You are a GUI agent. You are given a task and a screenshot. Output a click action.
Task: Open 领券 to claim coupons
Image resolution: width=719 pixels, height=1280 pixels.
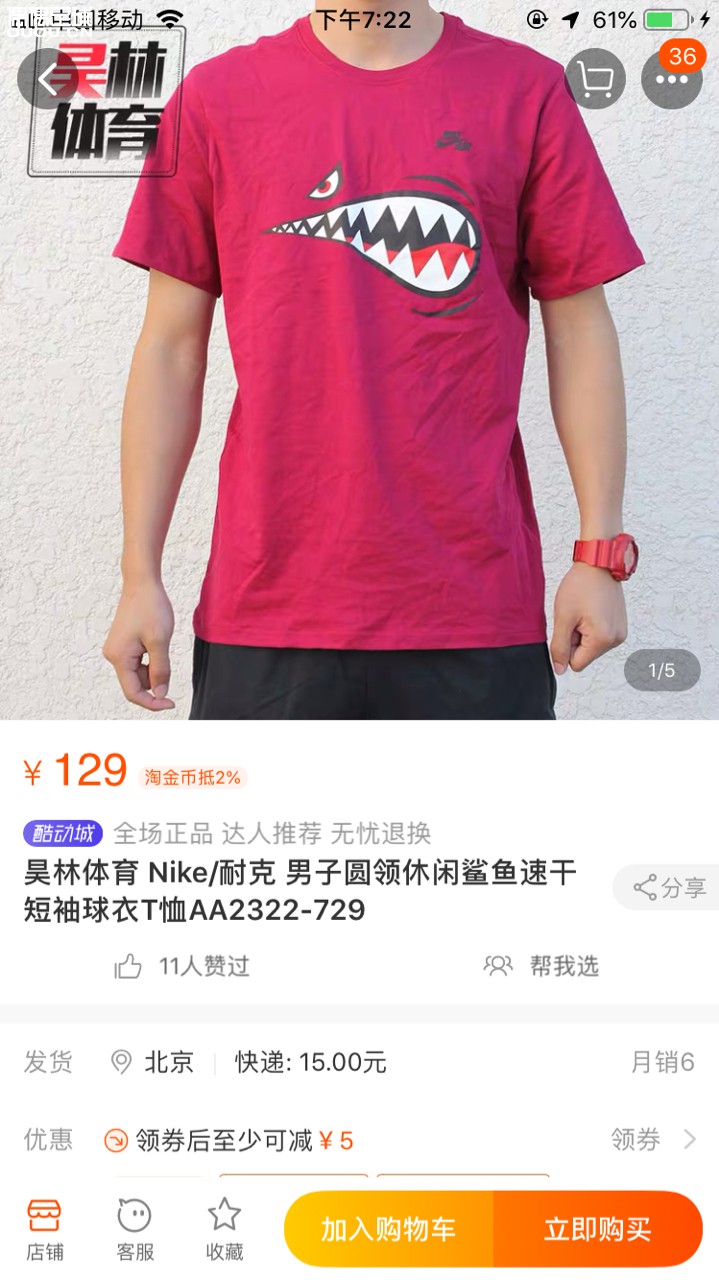(652, 1139)
